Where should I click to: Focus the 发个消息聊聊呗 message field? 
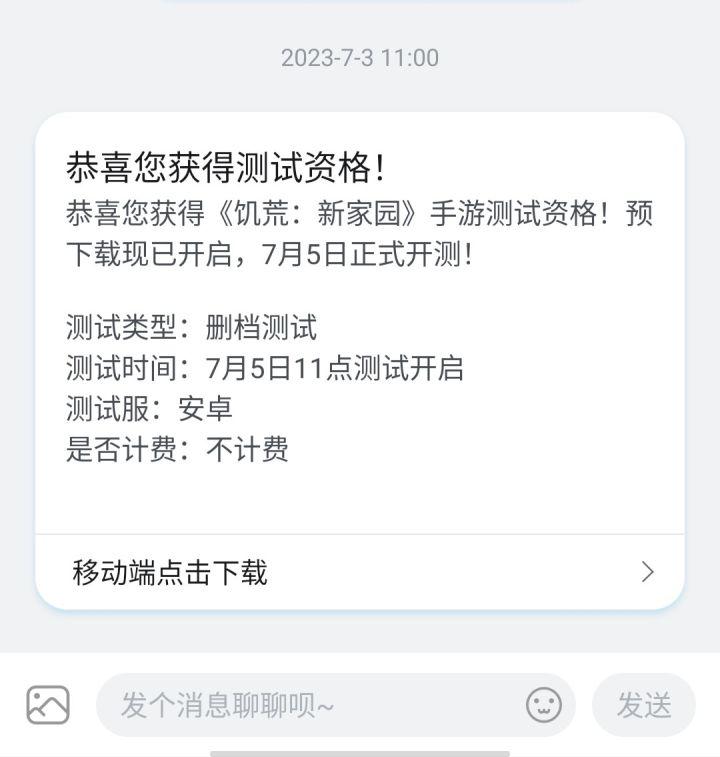[x=310, y=705]
